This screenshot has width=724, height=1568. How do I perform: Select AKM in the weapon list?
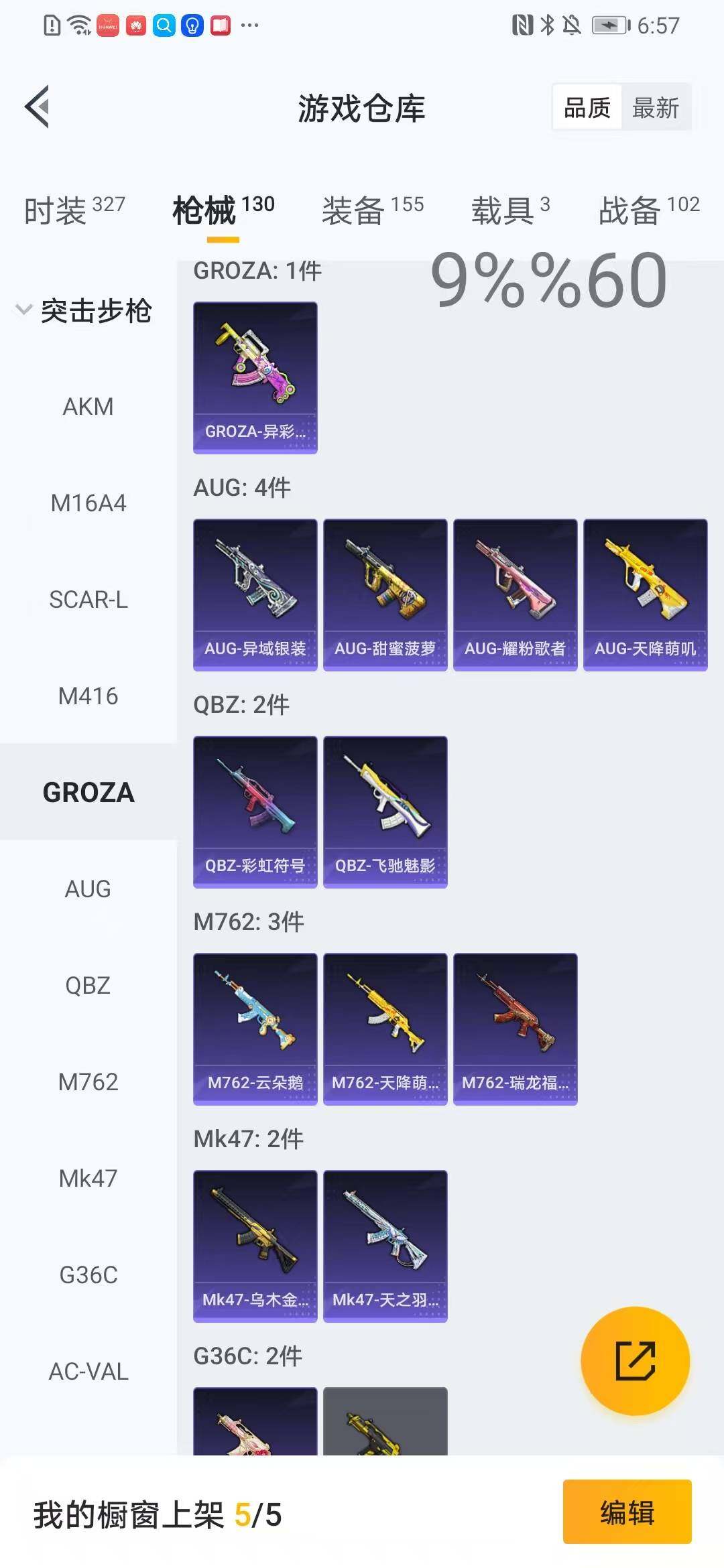pyautogui.click(x=88, y=407)
